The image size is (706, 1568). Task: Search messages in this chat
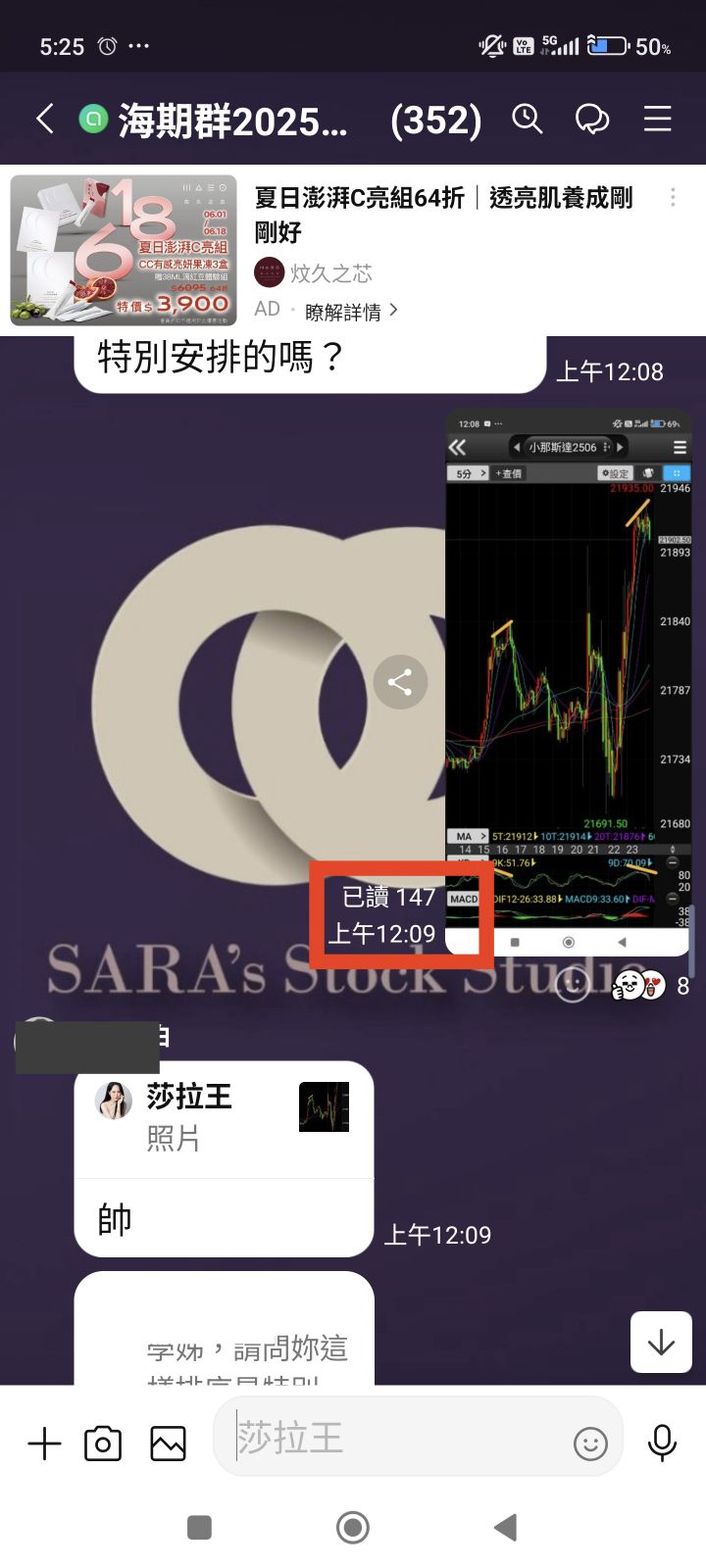pyautogui.click(x=528, y=120)
